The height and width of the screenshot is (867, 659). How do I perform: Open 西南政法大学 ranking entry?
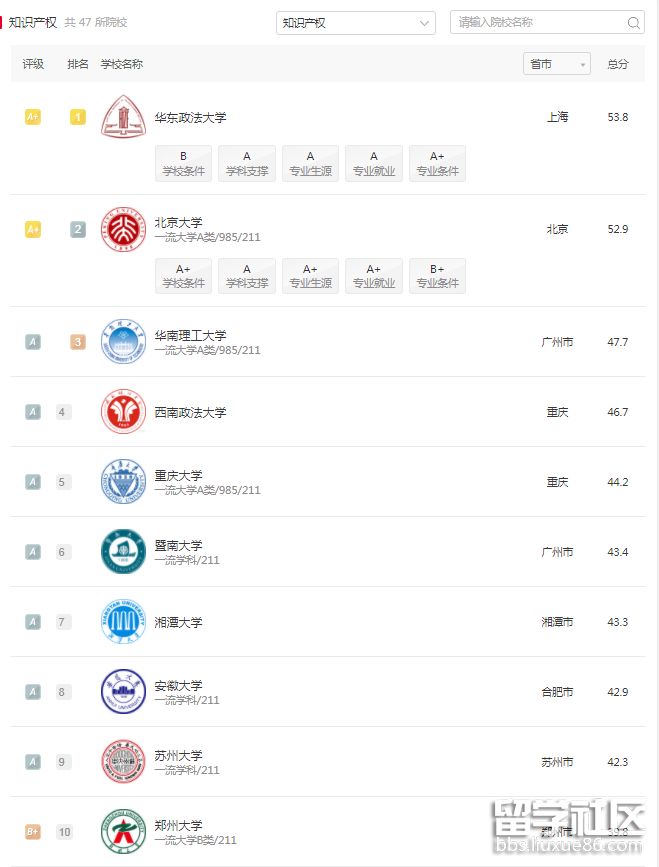click(x=190, y=412)
